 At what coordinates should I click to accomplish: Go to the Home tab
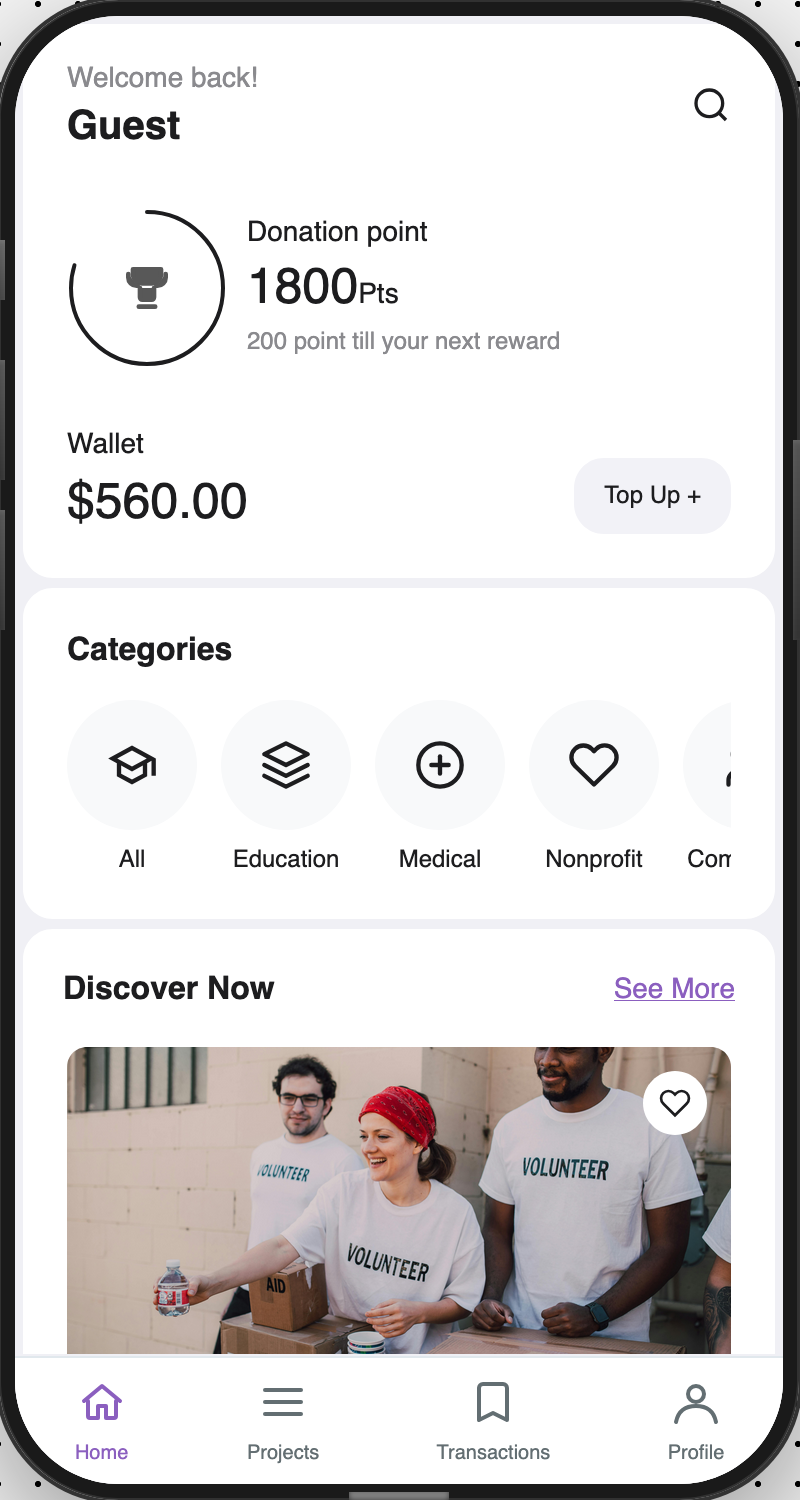tap(102, 1421)
